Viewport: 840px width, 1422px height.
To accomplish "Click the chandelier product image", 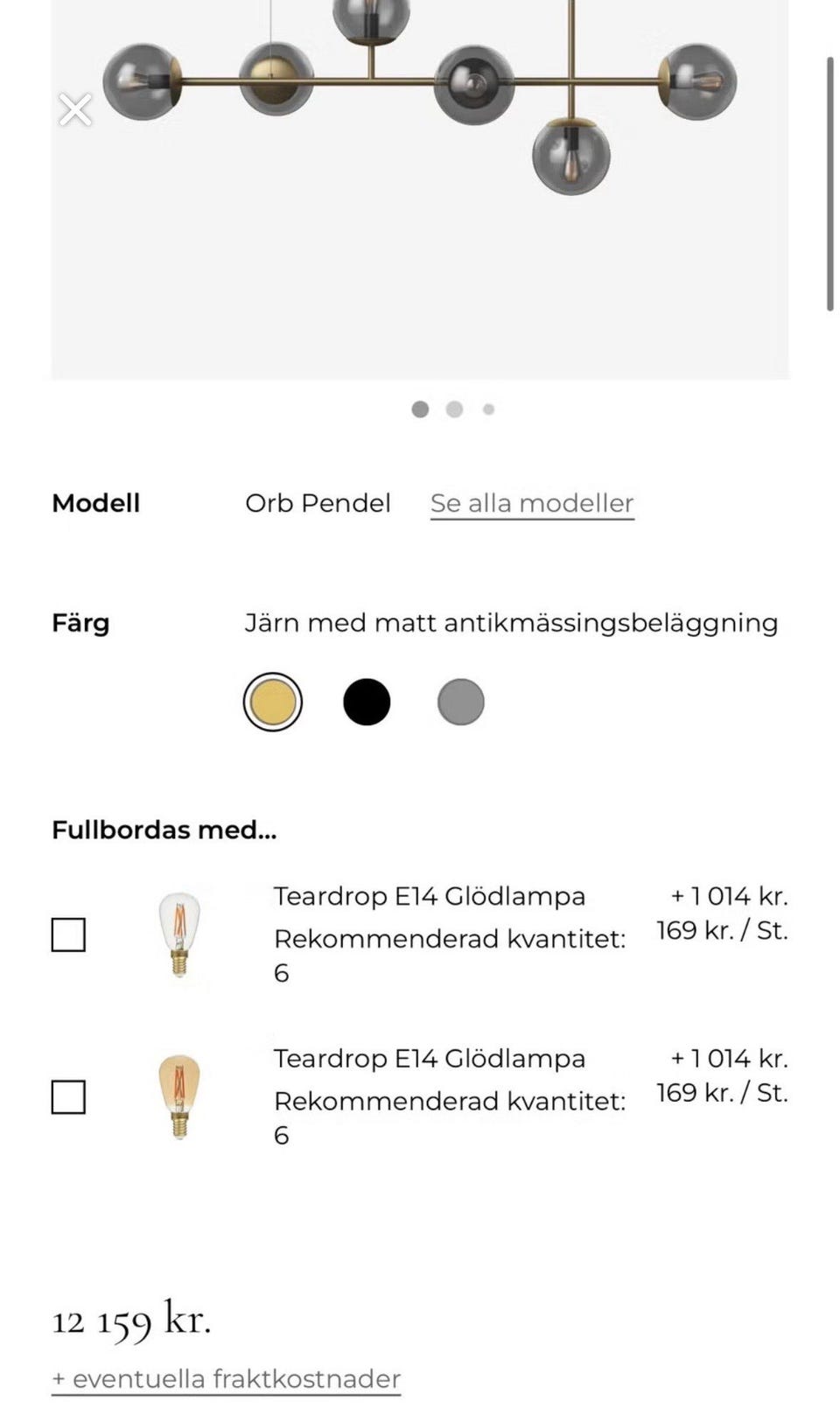I will coord(420,131).
